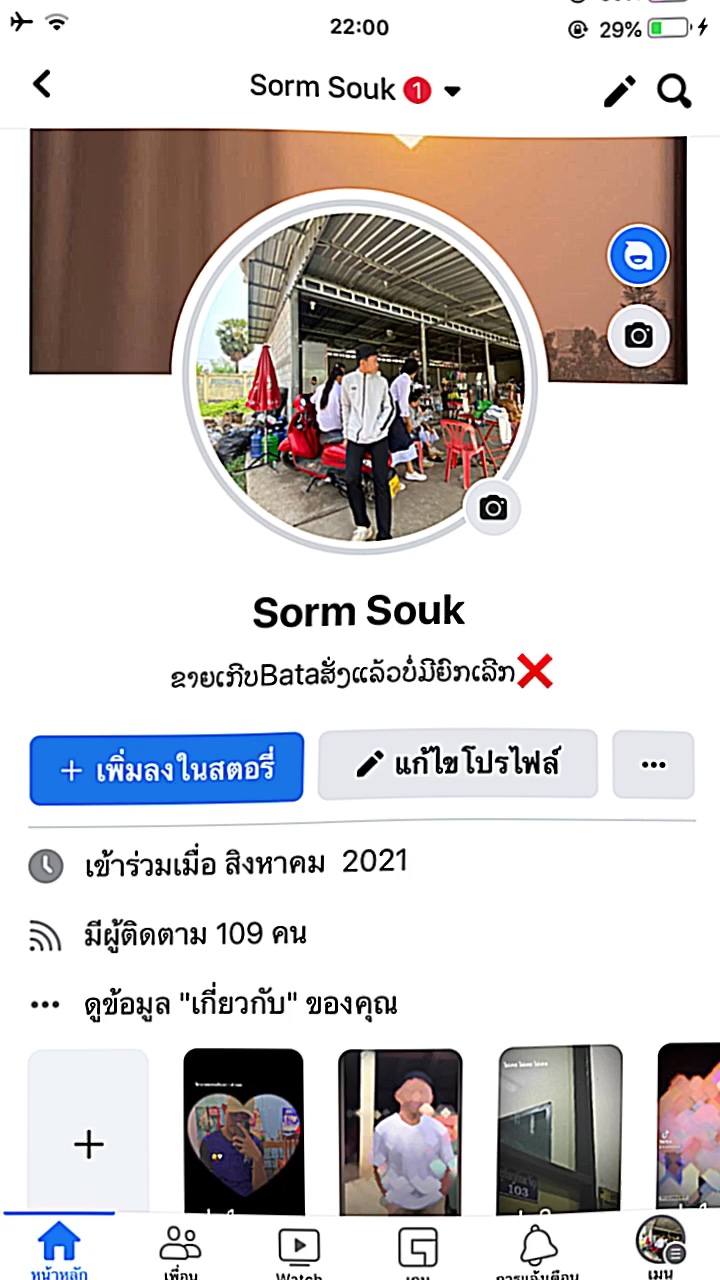Open the Sorm Souk profile switcher dropdown
720x1280 pixels.
(x=355, y=88)
